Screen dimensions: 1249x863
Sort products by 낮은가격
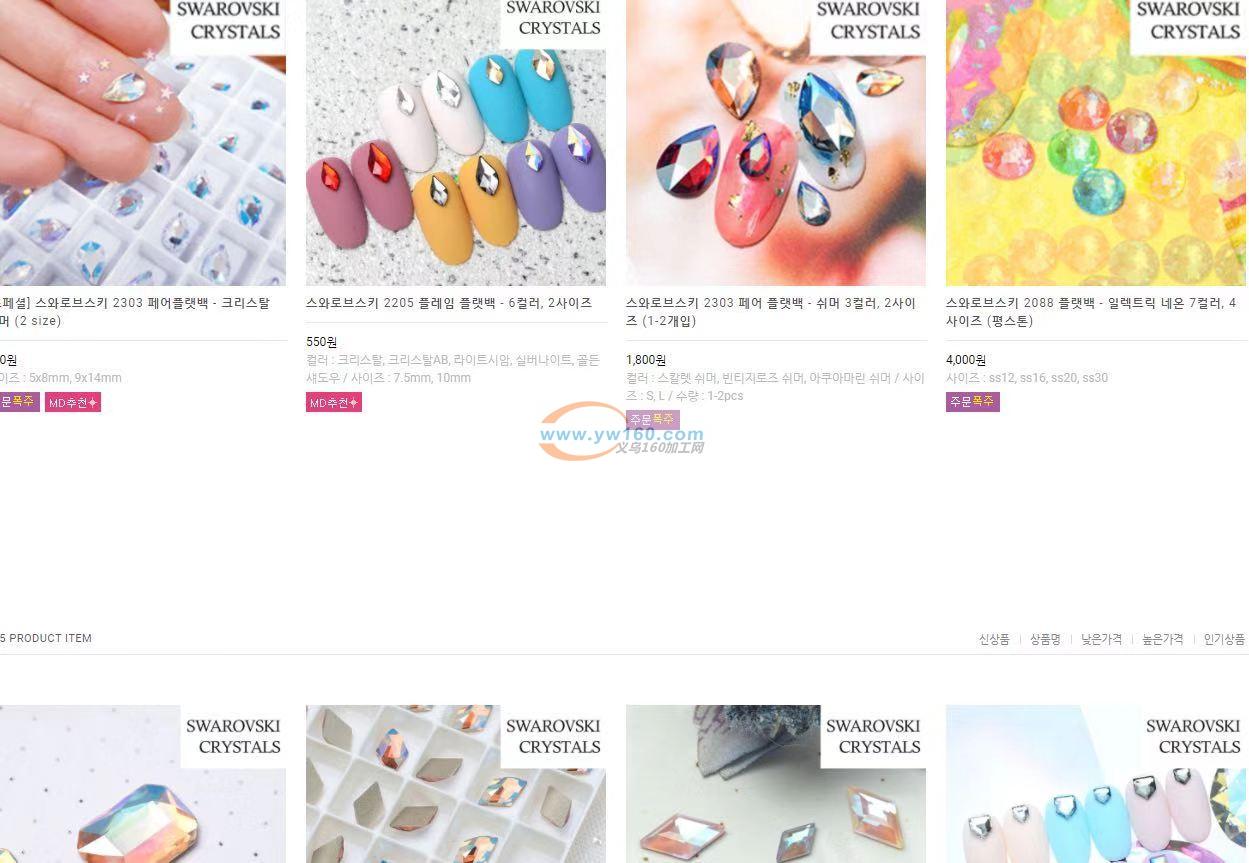click(x=1101, y=639)
